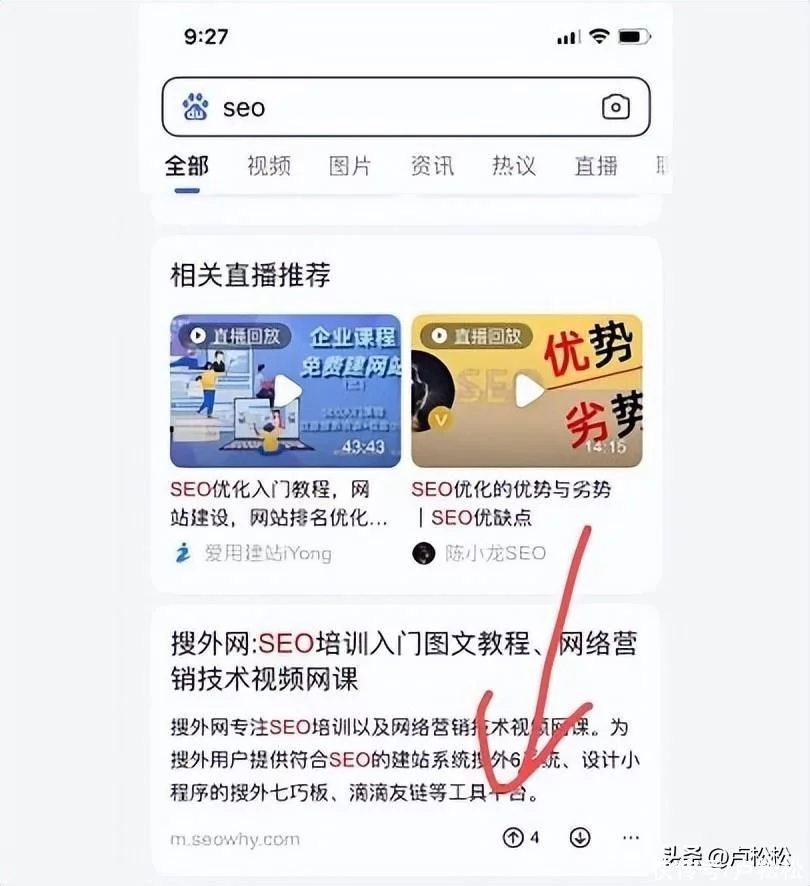
Task: Open more options for 搜外网 result
Action: tap(631, 838)
